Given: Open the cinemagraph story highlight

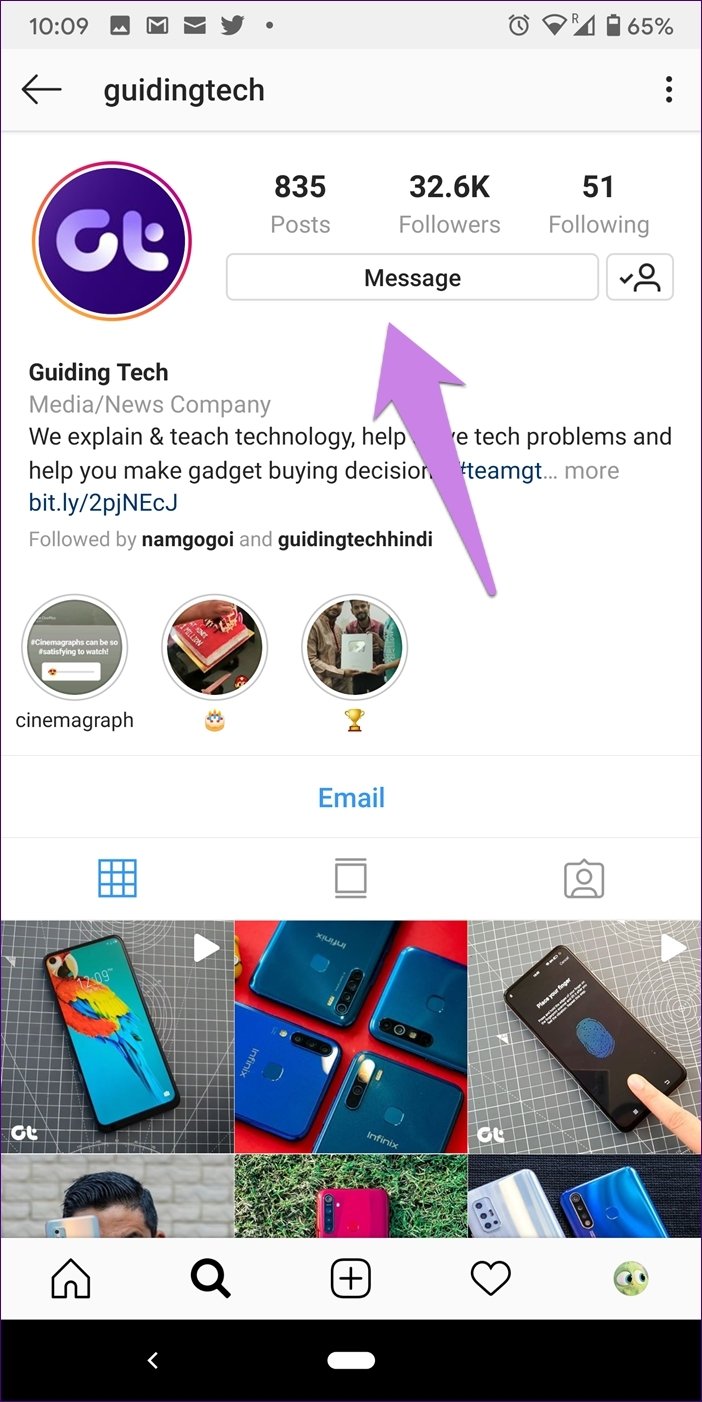Looking at the screenshot, I should coord(74,647).
